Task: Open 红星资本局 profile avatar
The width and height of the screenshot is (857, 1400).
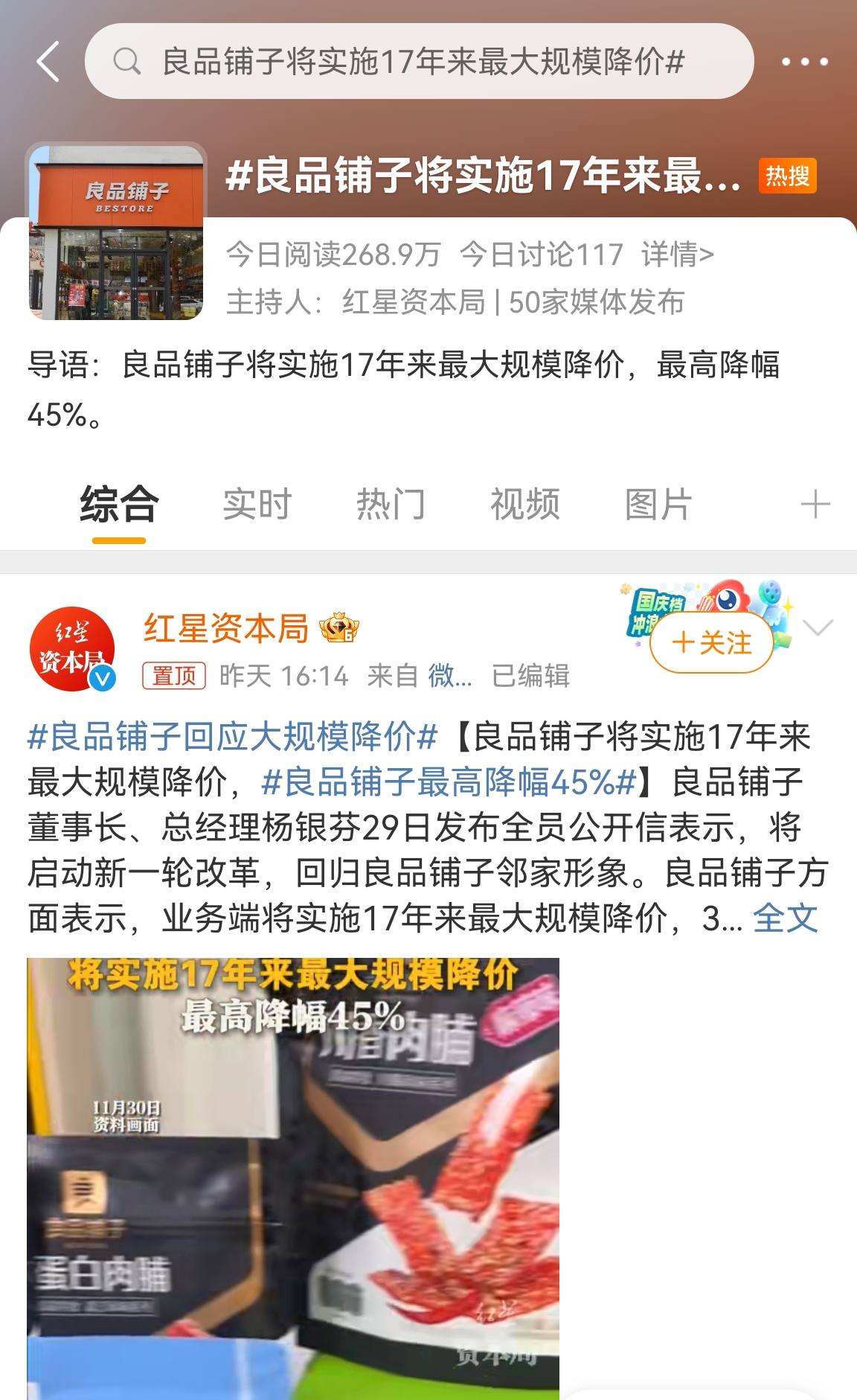Action: [72, 649]
